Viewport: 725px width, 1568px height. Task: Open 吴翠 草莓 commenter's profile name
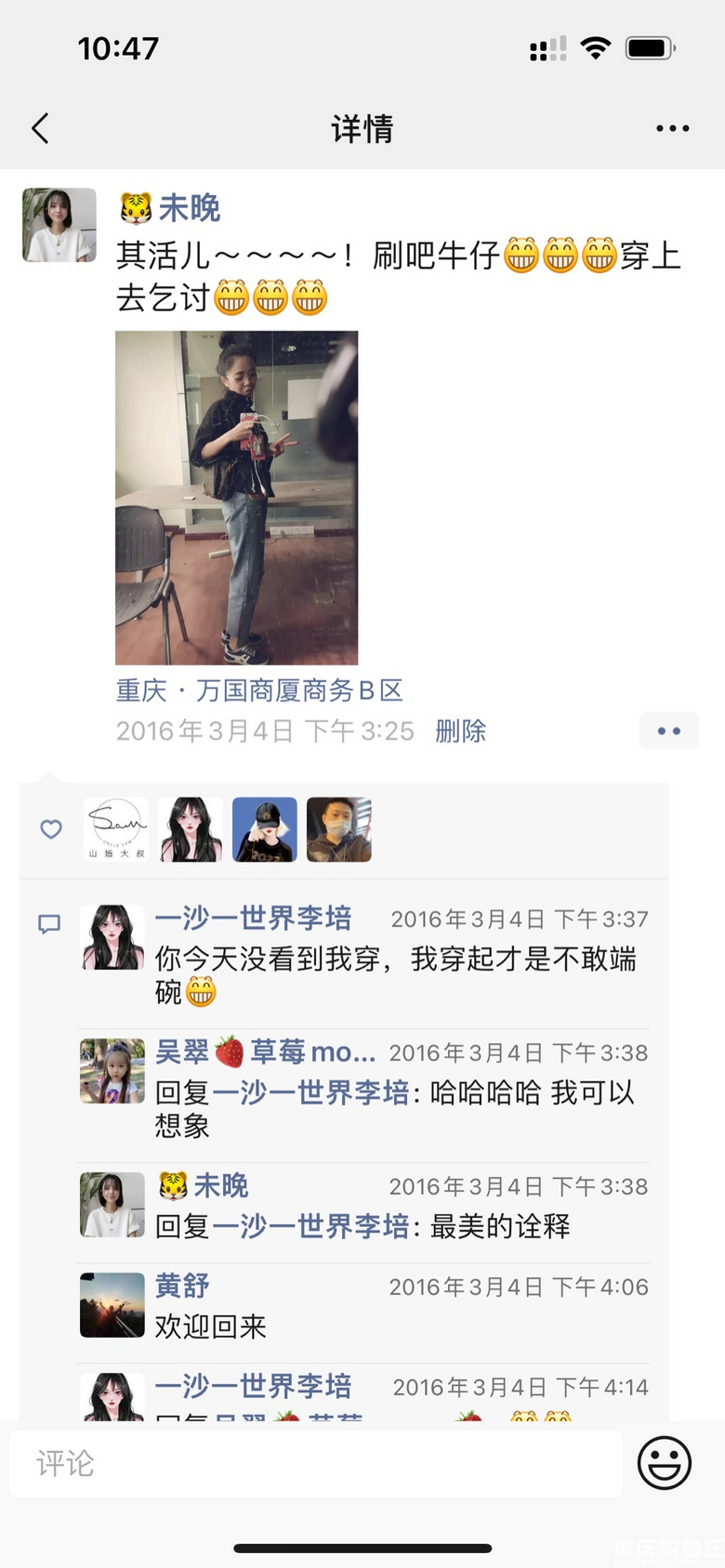(265, 1052)
